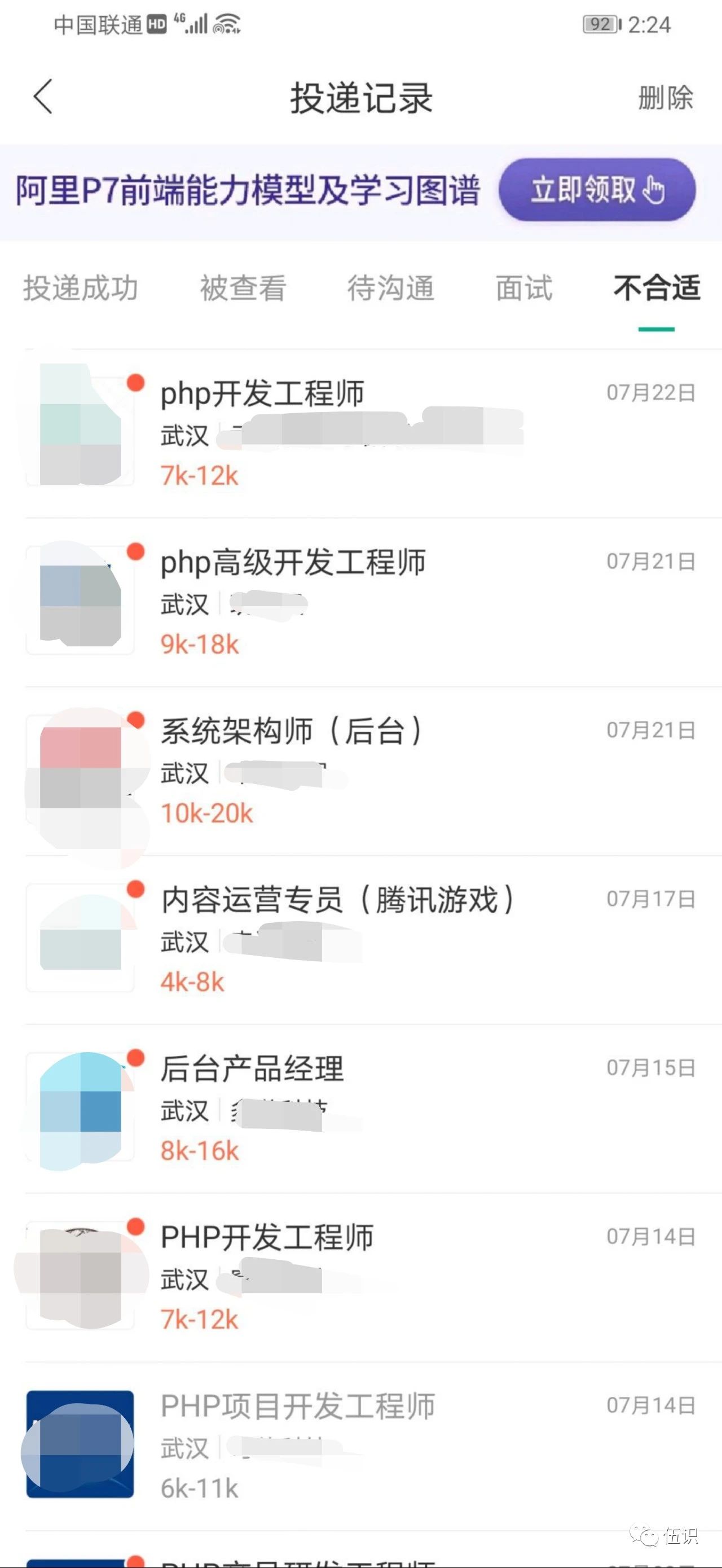
Task: Tap the Wi-Fi icon in status bar
Action: [225, 25]
